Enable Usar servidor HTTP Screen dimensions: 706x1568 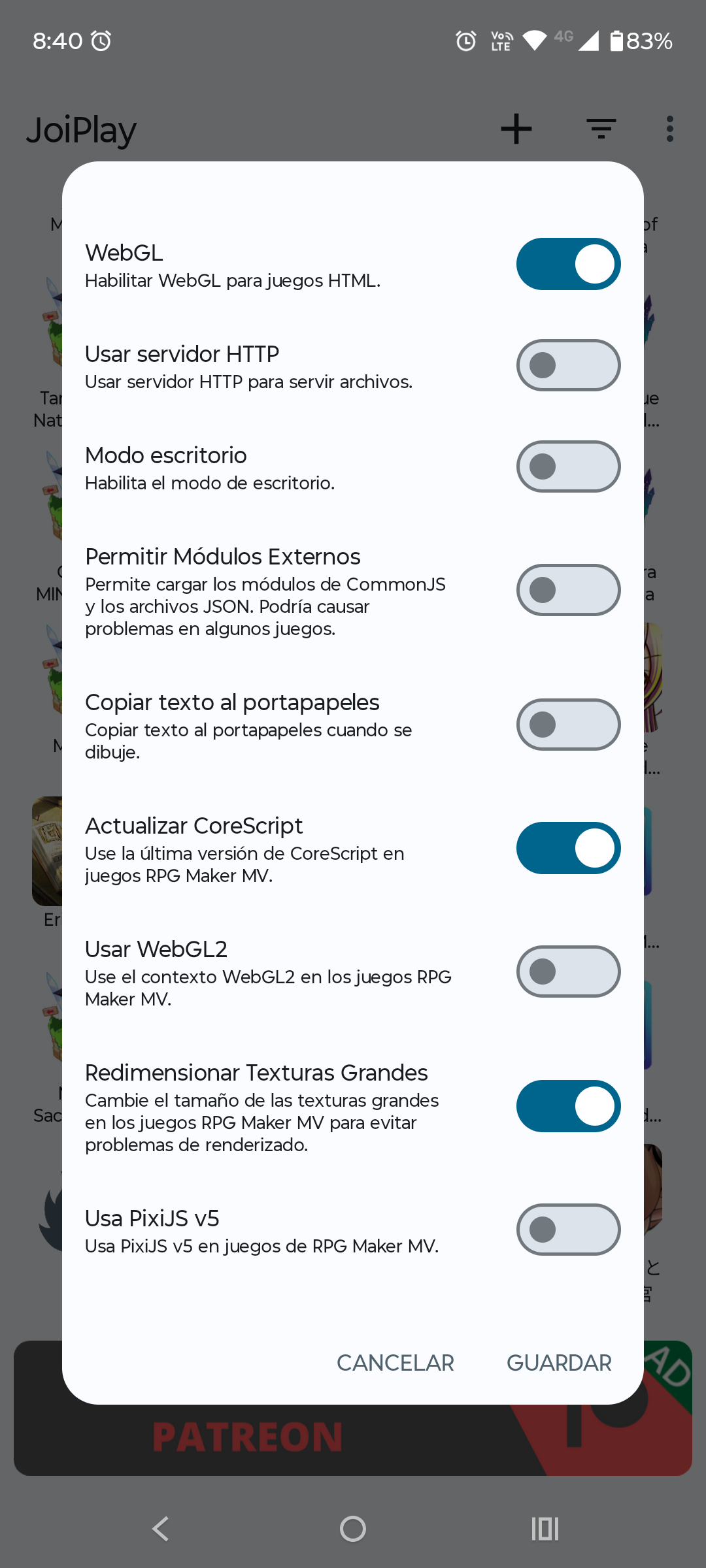pos(568,365)
